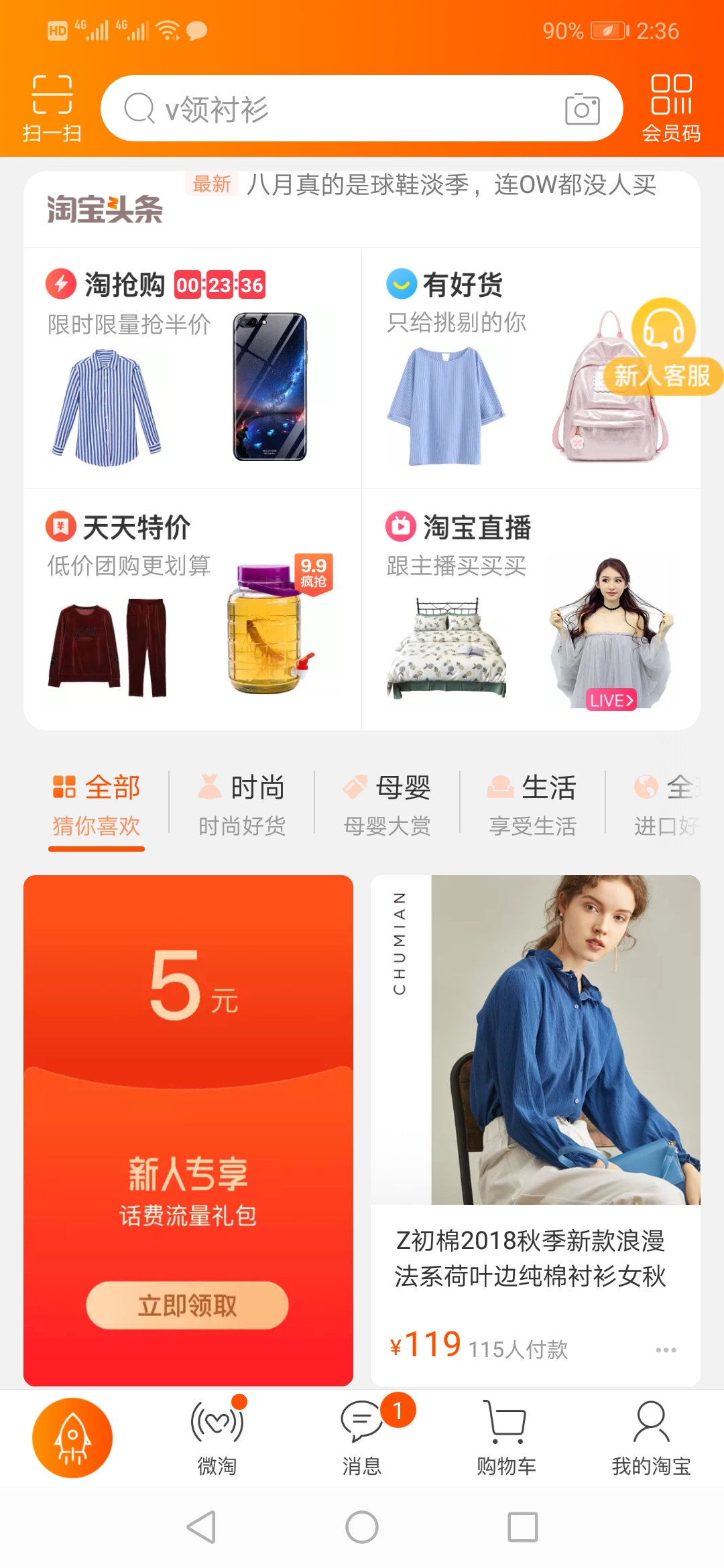Tap the v领衬衫 search box
This screenshot has width=724, height=1568.
[x=335, y=109]
